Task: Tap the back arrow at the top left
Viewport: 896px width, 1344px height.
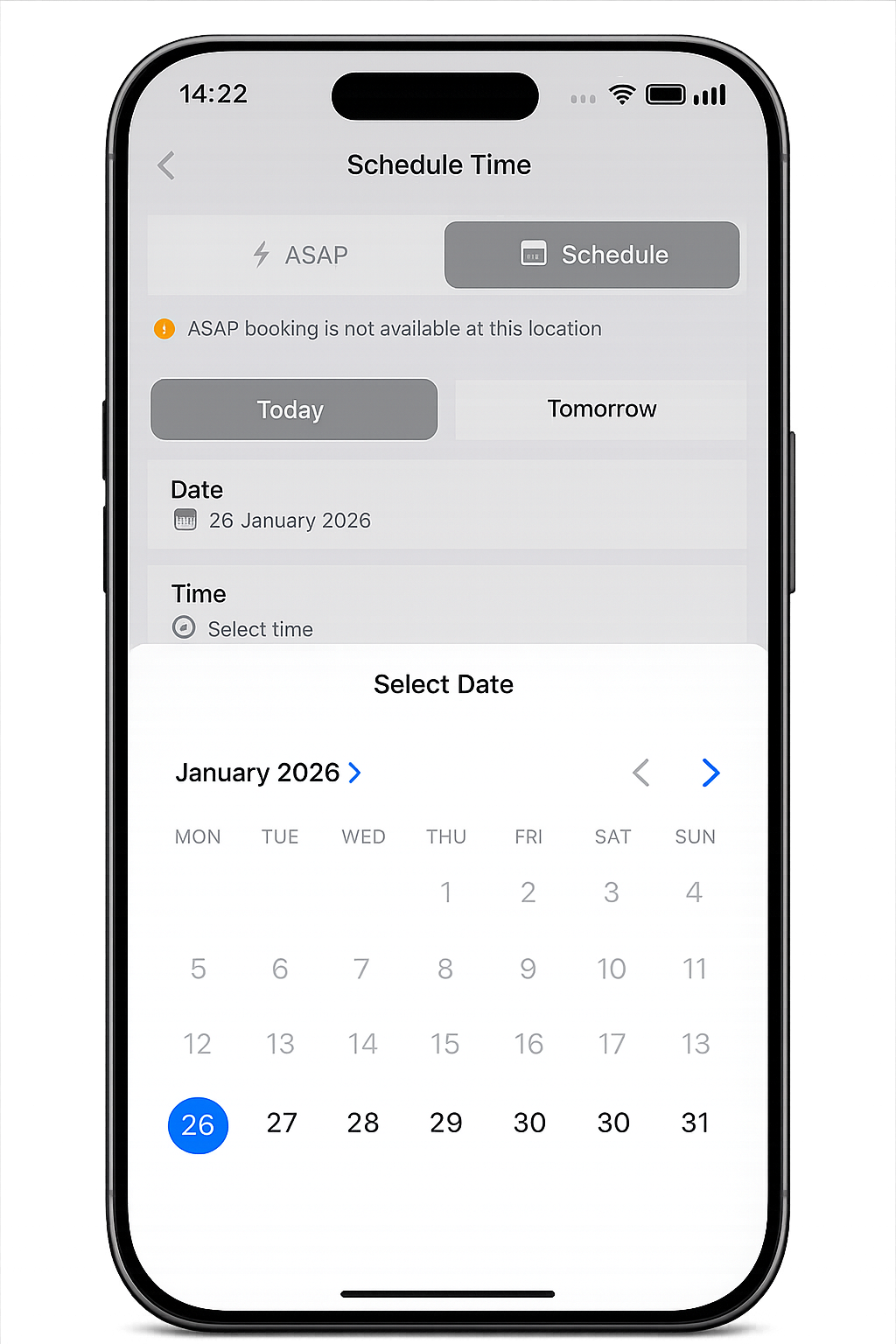Action: click(x=166, y=165)
